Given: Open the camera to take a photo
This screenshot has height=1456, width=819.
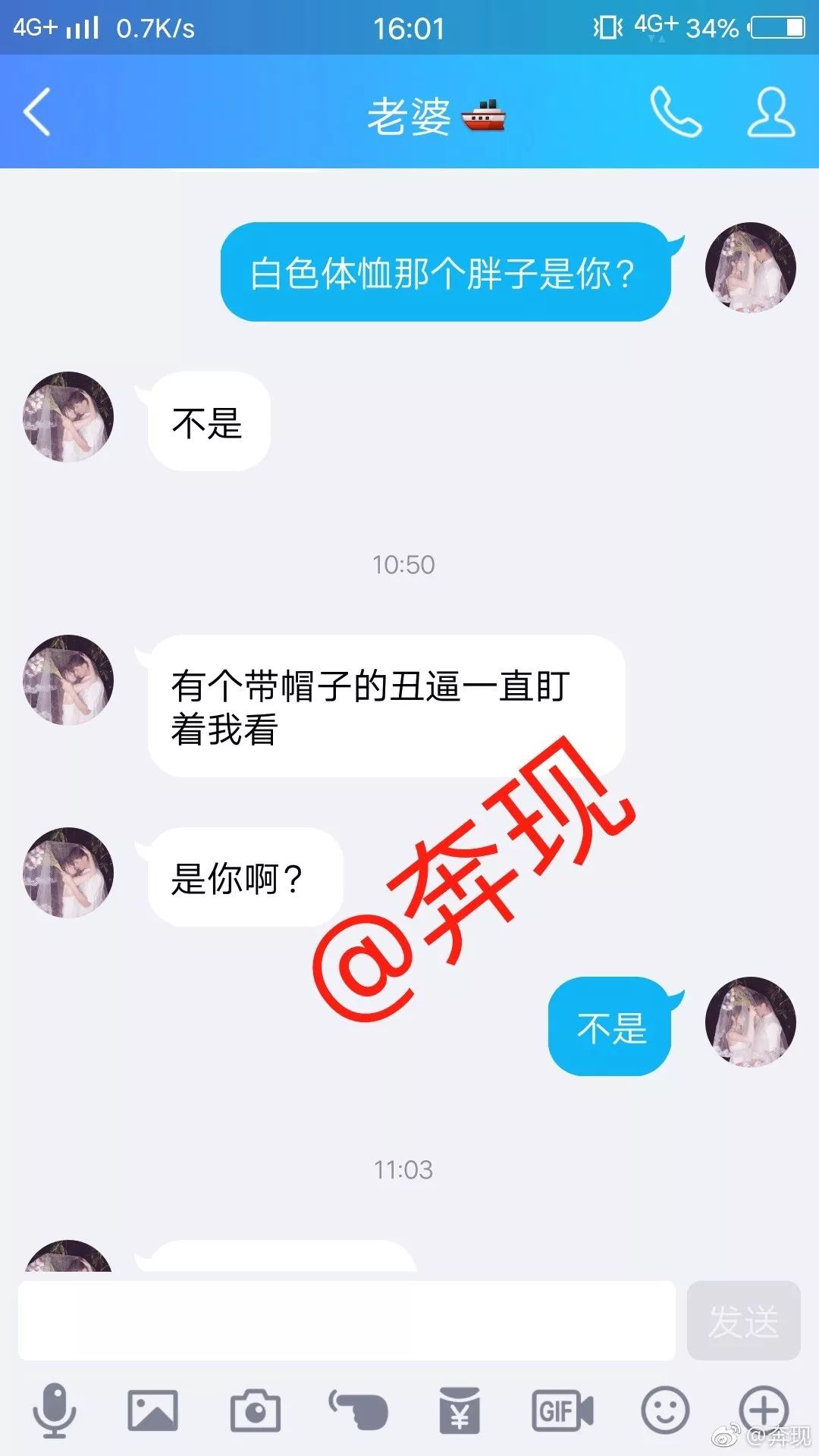Looking at the screenshot, I should click(255, 1410).
